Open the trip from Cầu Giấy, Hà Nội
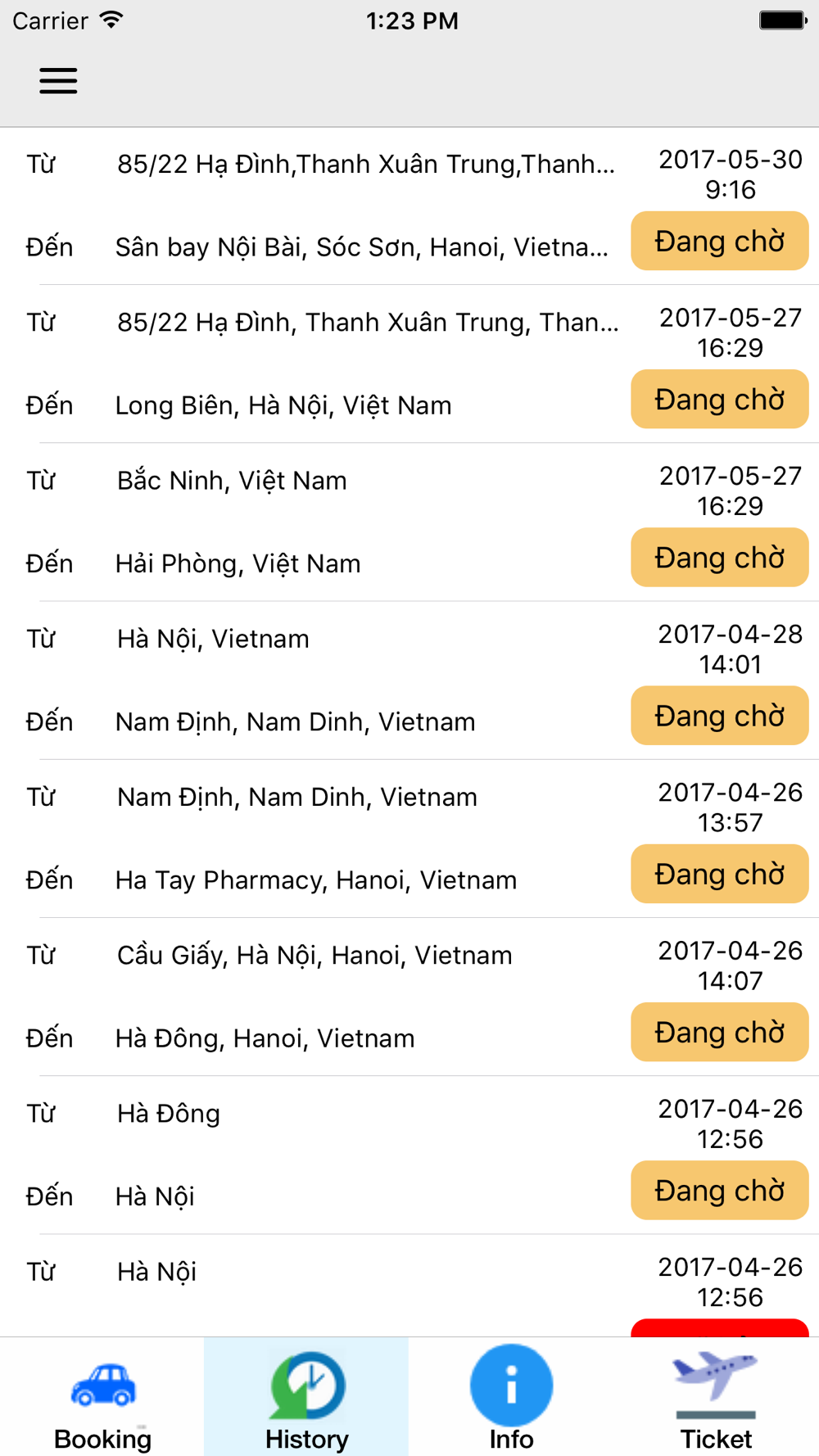The height and width of the screenshot is (1456, 819). coord(409,997)
